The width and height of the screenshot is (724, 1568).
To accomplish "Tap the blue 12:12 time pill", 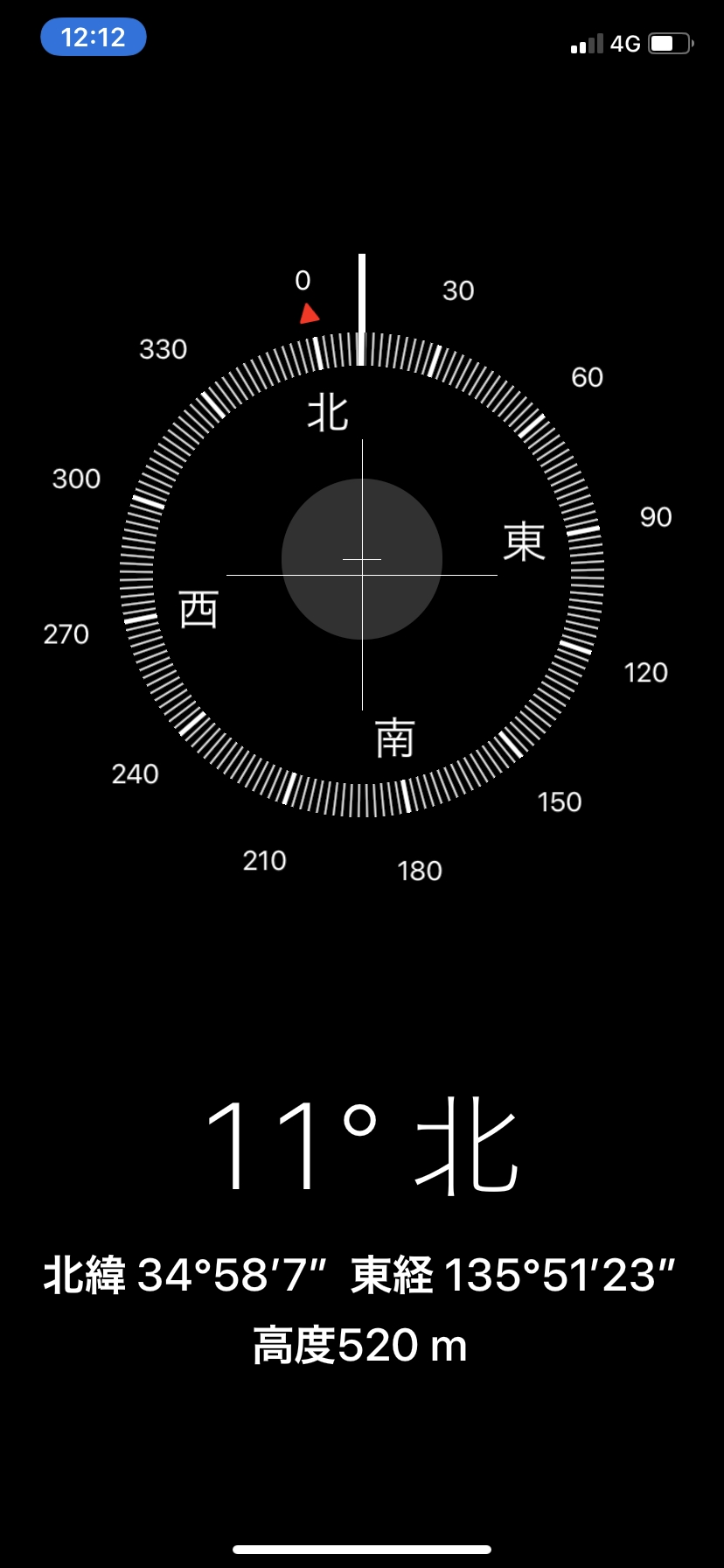I will point(94,38).
